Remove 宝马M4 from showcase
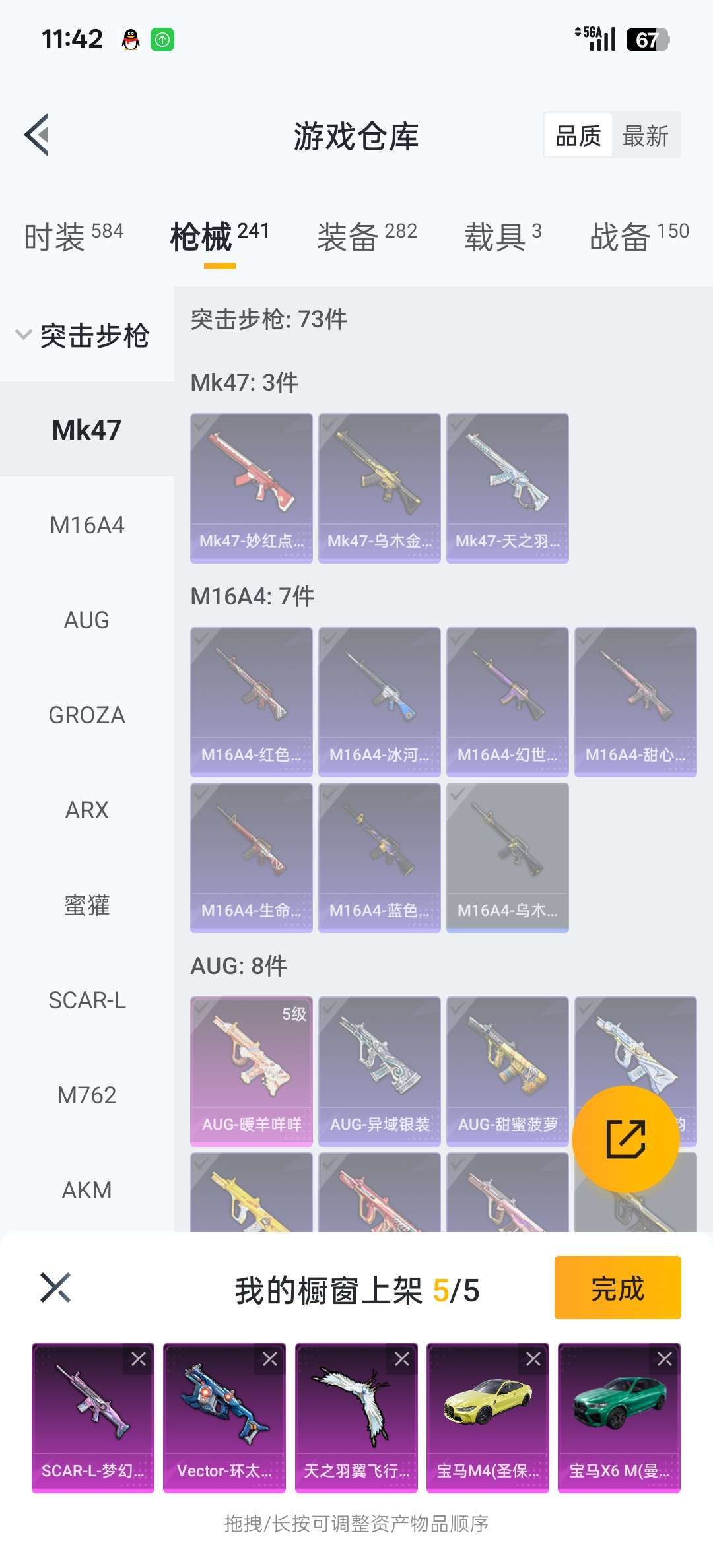This screenshot has height=1568, width=713. (x=533, y=1359)
